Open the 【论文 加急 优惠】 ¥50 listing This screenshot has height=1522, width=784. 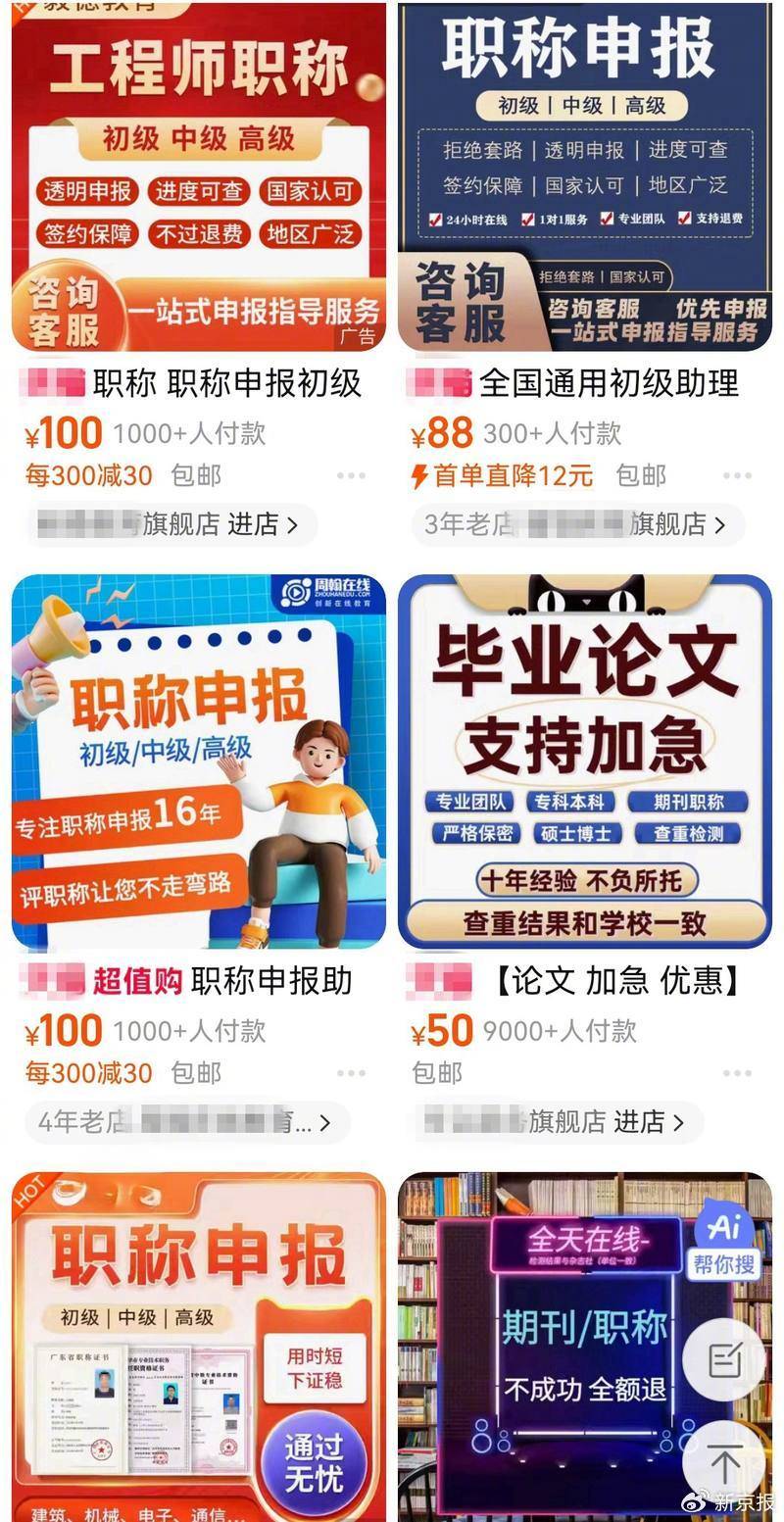click(585, 761)
